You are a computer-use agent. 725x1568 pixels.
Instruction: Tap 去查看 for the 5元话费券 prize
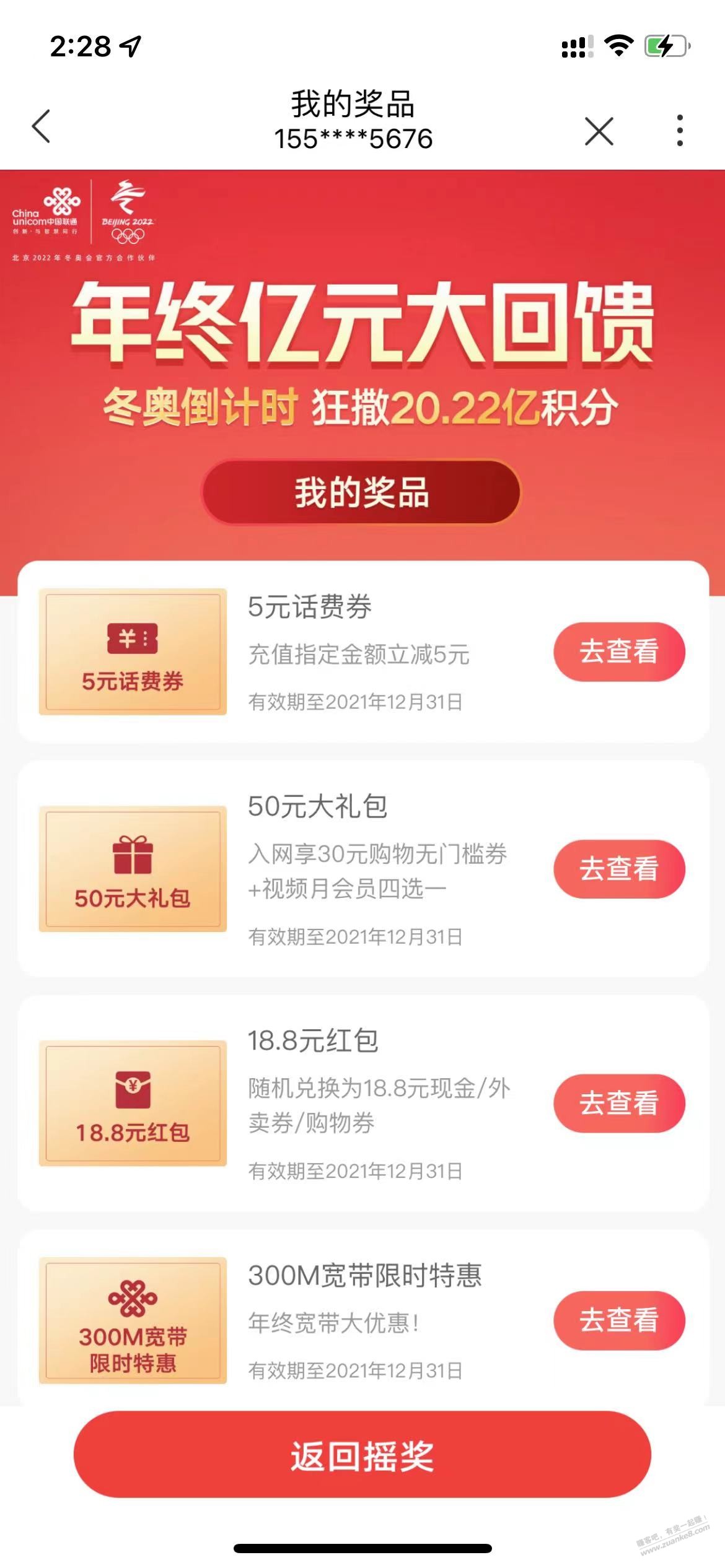(x=618, y=652)
